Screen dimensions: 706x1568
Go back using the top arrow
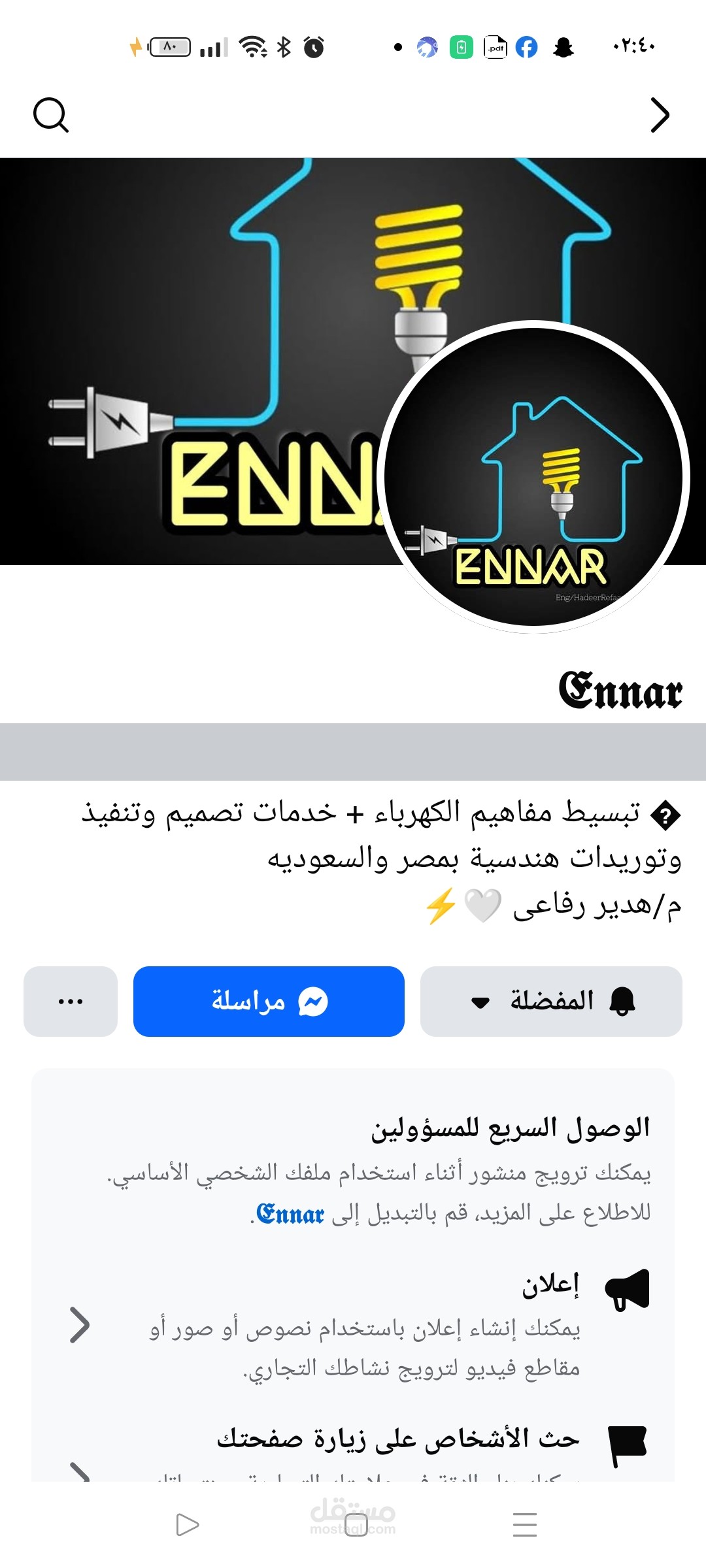pyautogui.click(x=660, y=116)
